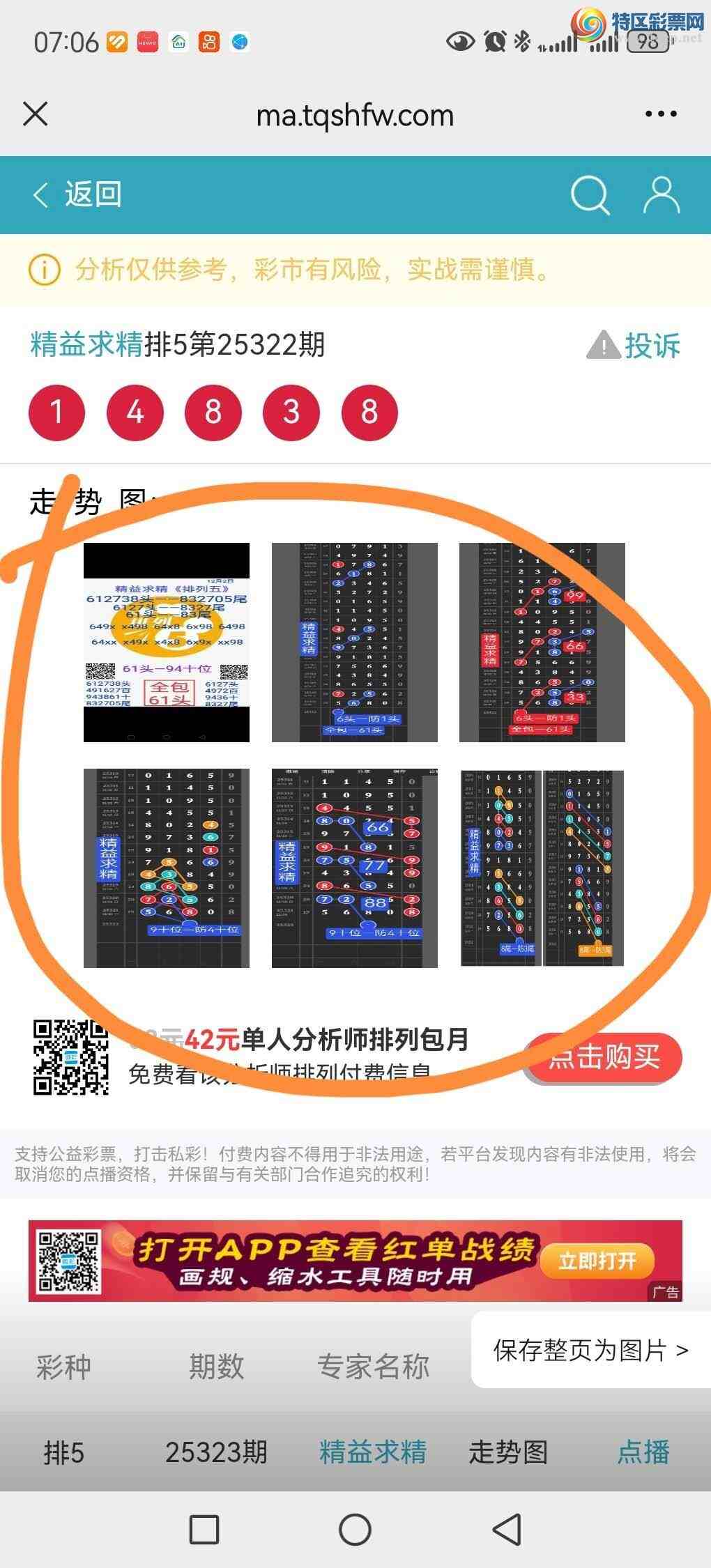Go back with 返回
Viewport: 711px width, 1568px height.
coord(78,194)
